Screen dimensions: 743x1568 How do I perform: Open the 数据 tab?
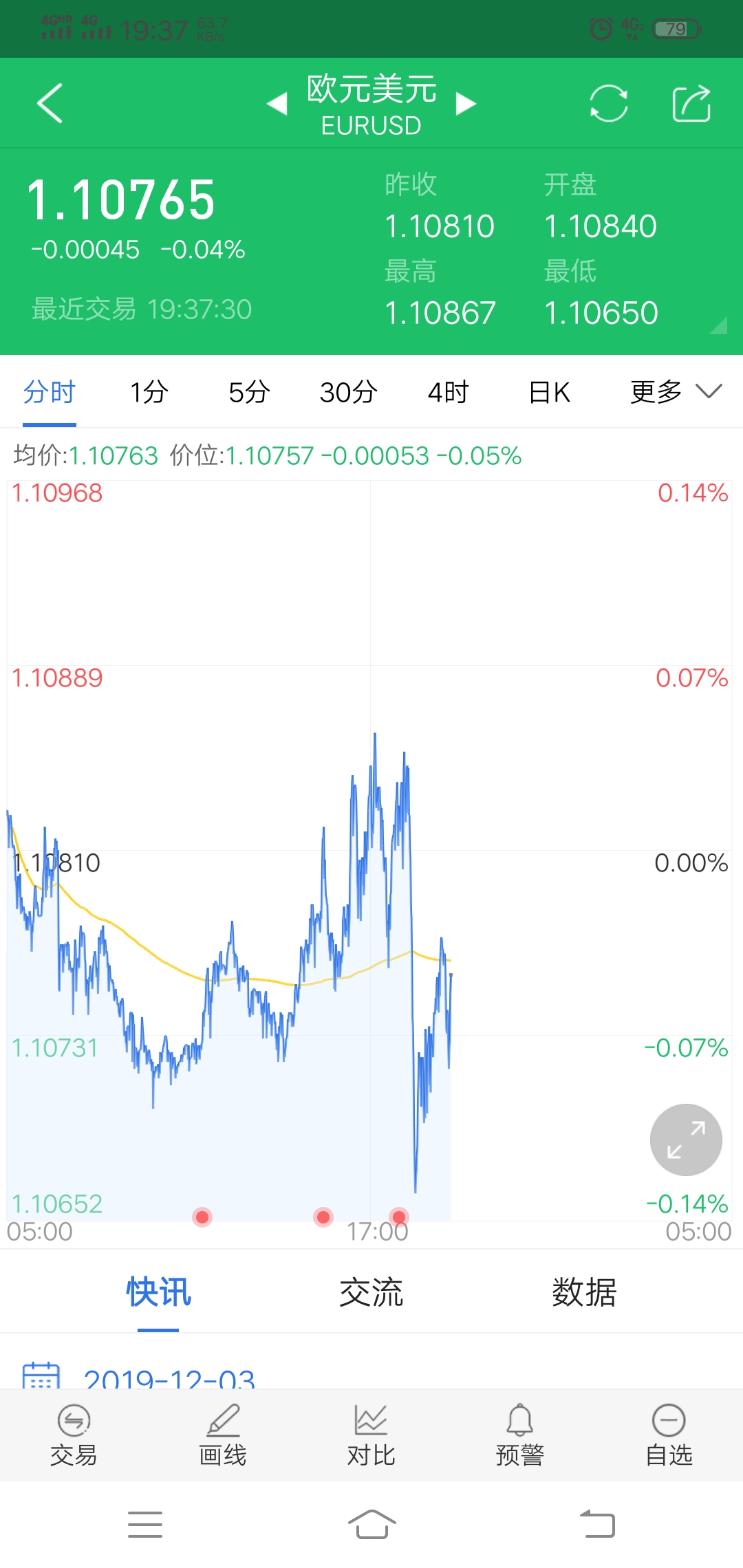click(x=584, y=1292)
